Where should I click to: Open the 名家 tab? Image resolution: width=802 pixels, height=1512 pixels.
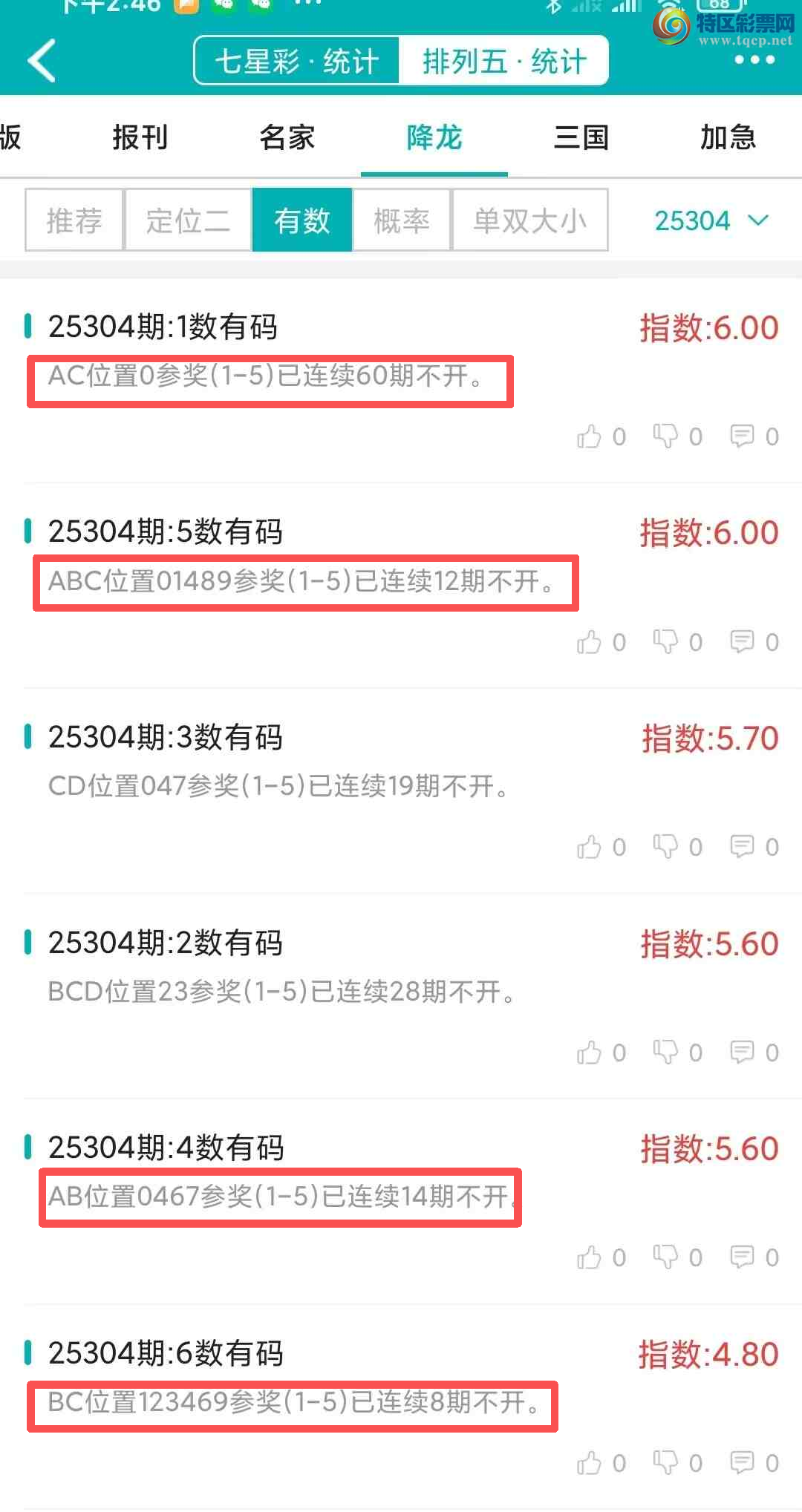coord(287,137)
